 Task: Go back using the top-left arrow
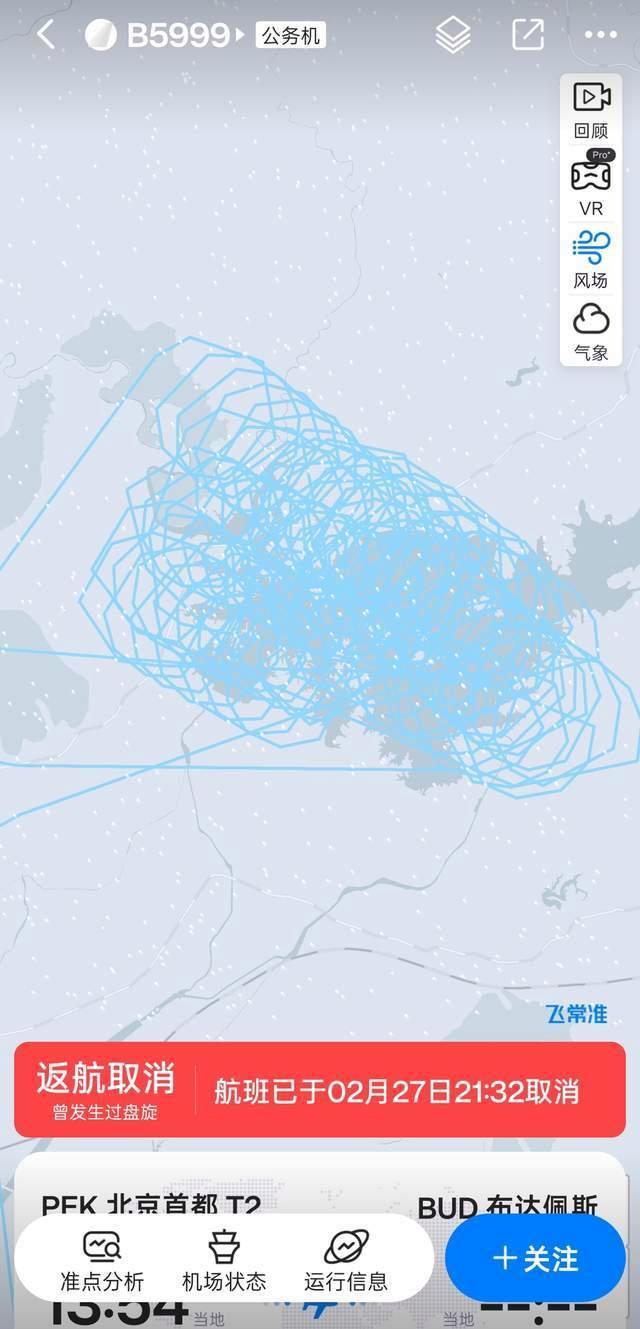45,35
